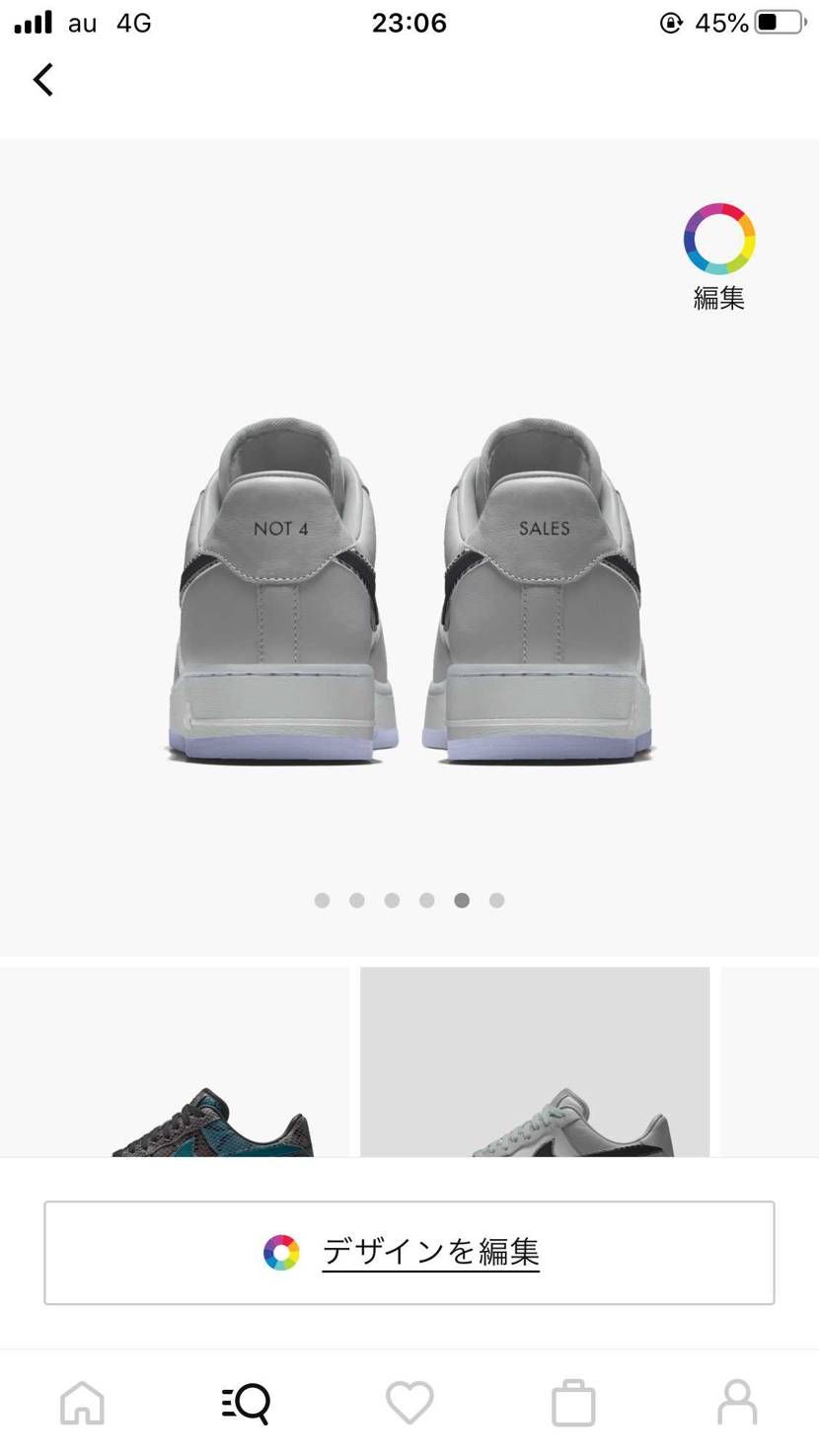Open the shopping bag tab
Screen dimensions: 819x1456
[x=573, y=1402]
